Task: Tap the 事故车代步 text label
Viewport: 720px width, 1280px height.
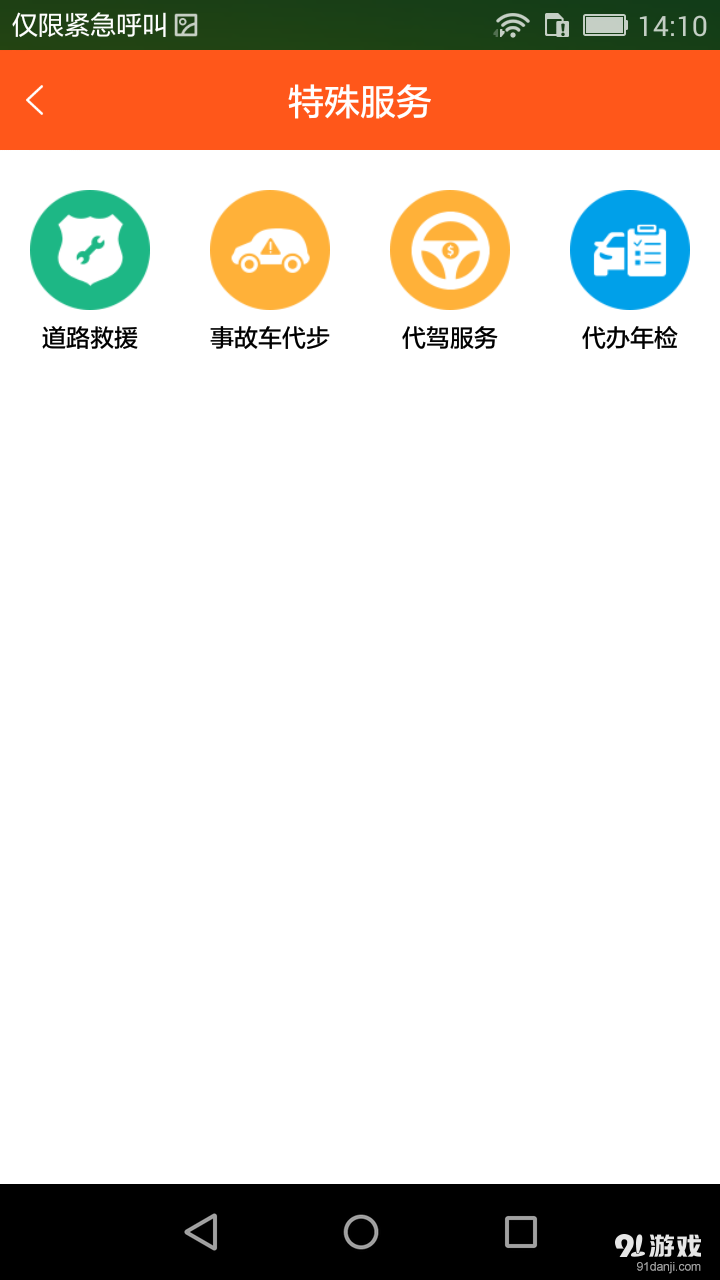Action: [270, 338]
